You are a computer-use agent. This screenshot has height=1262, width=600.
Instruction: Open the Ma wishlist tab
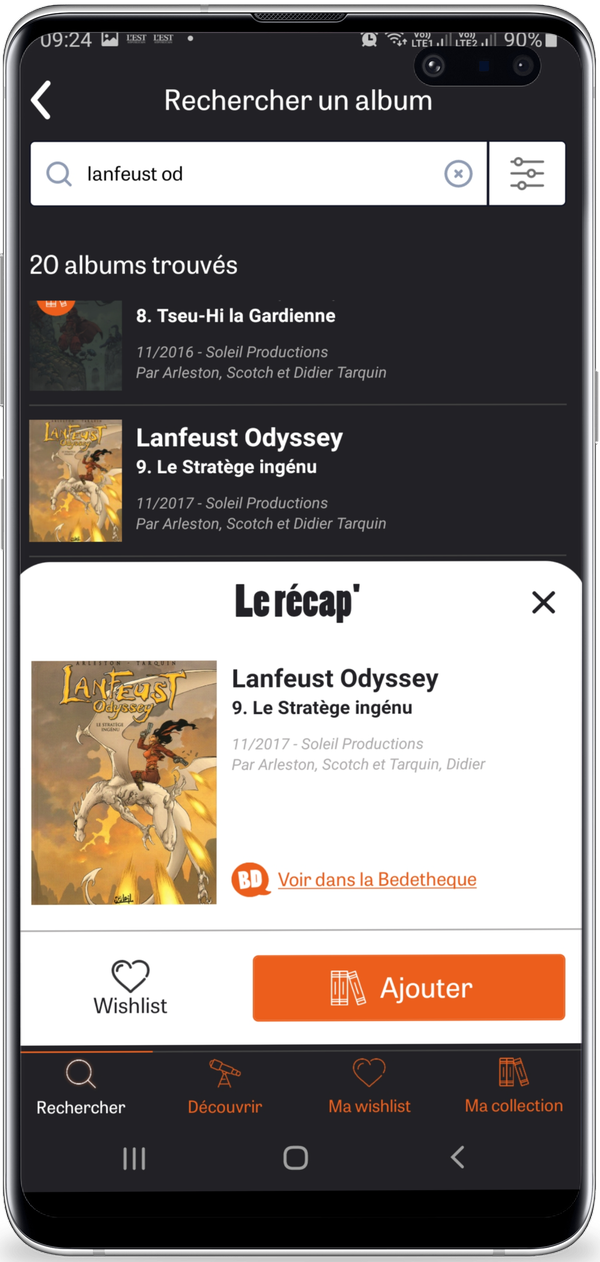click(x=369, y=1087)
